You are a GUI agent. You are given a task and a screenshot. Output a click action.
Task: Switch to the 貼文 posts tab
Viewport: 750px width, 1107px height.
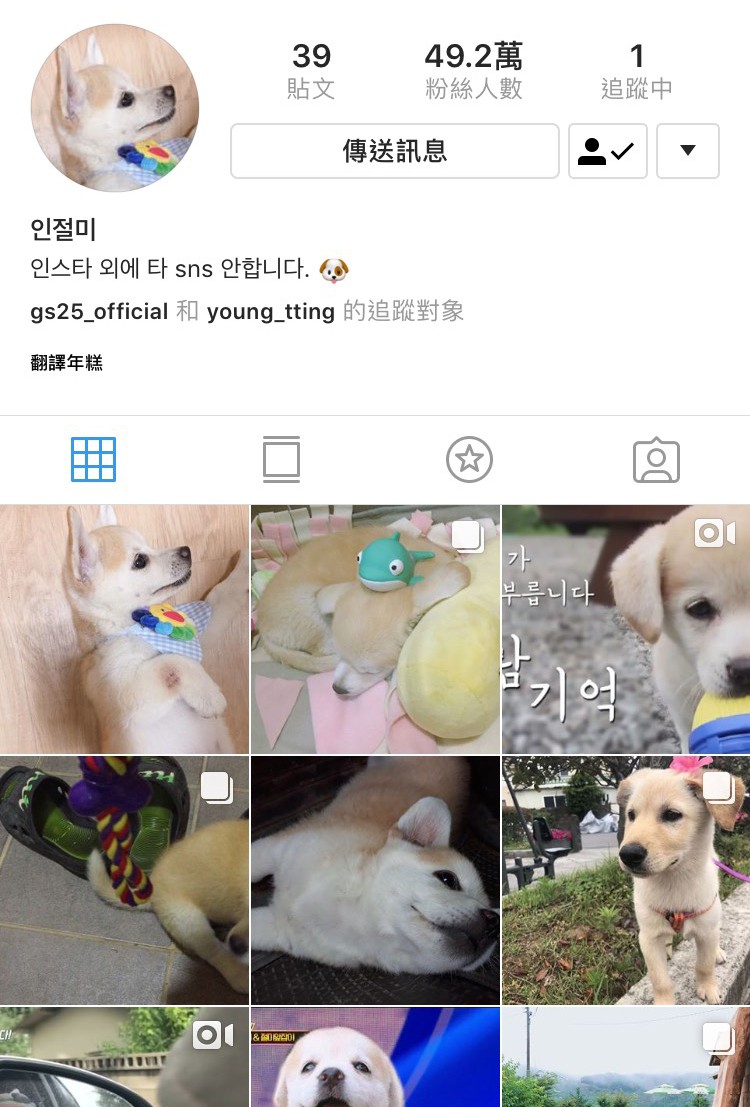311,68
